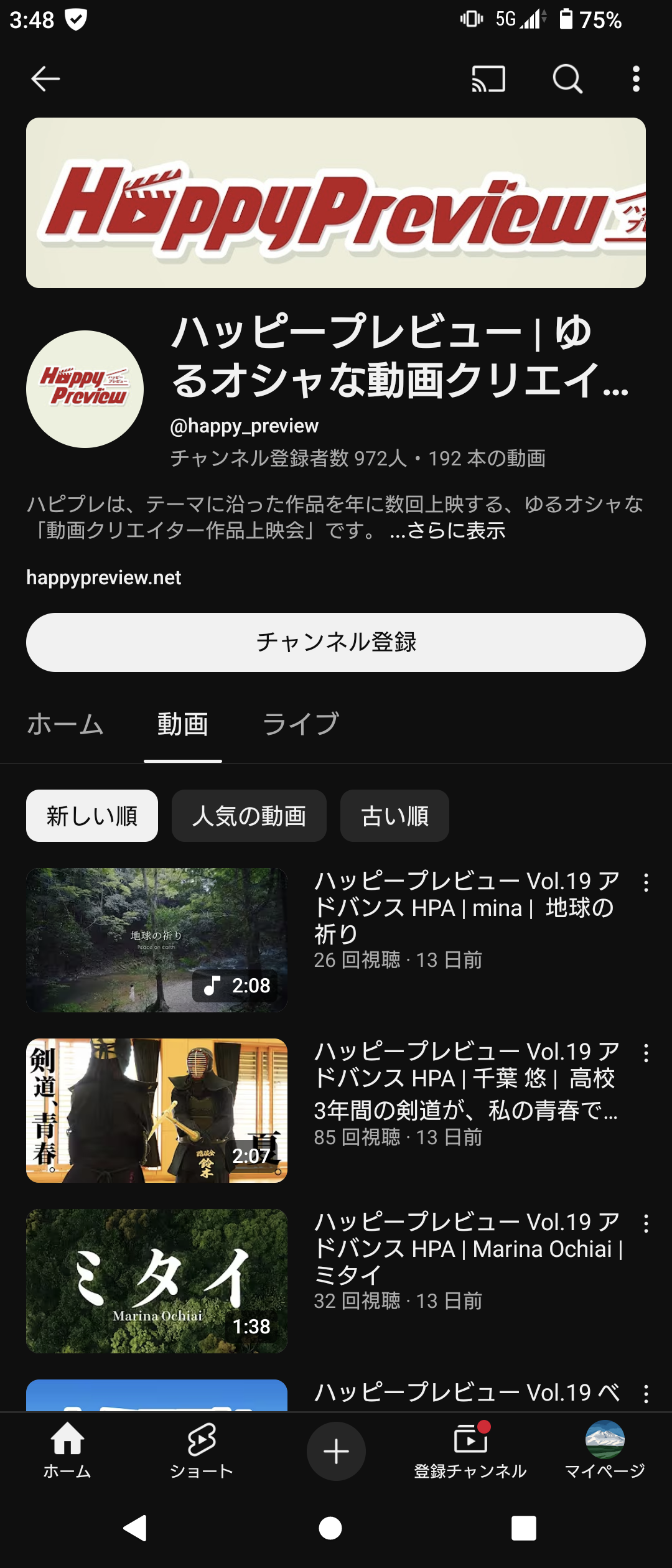
Task: Open the happypreview.net link
Action: [104, 577]
